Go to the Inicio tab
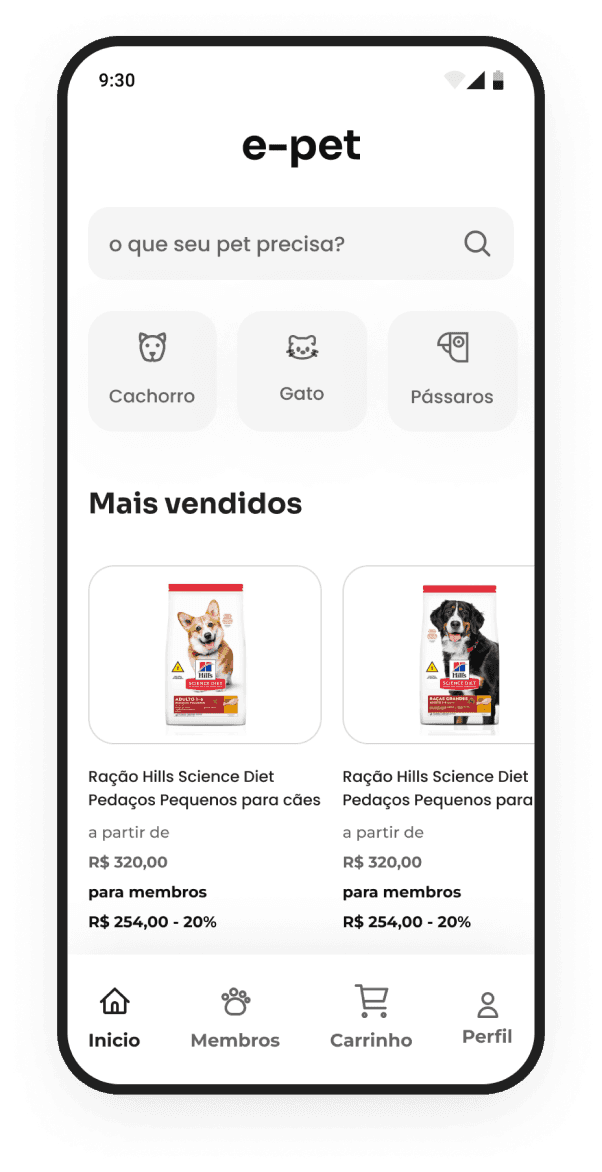This screenshot has width=602, height=1172. tap(115, 1018)
